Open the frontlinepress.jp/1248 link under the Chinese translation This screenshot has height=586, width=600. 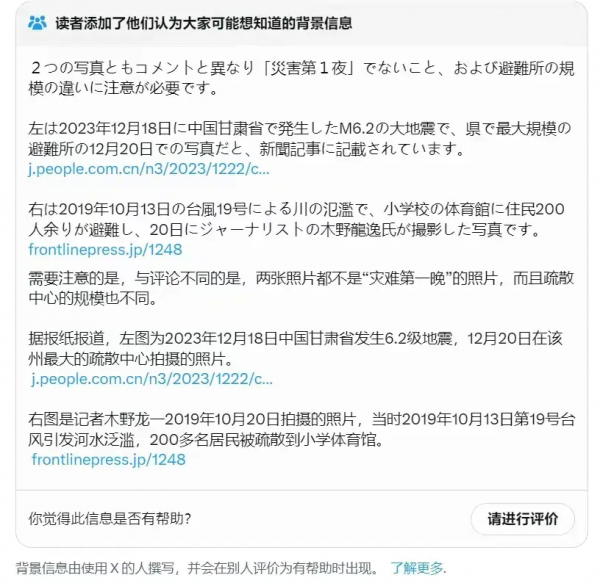pos(108,460)
